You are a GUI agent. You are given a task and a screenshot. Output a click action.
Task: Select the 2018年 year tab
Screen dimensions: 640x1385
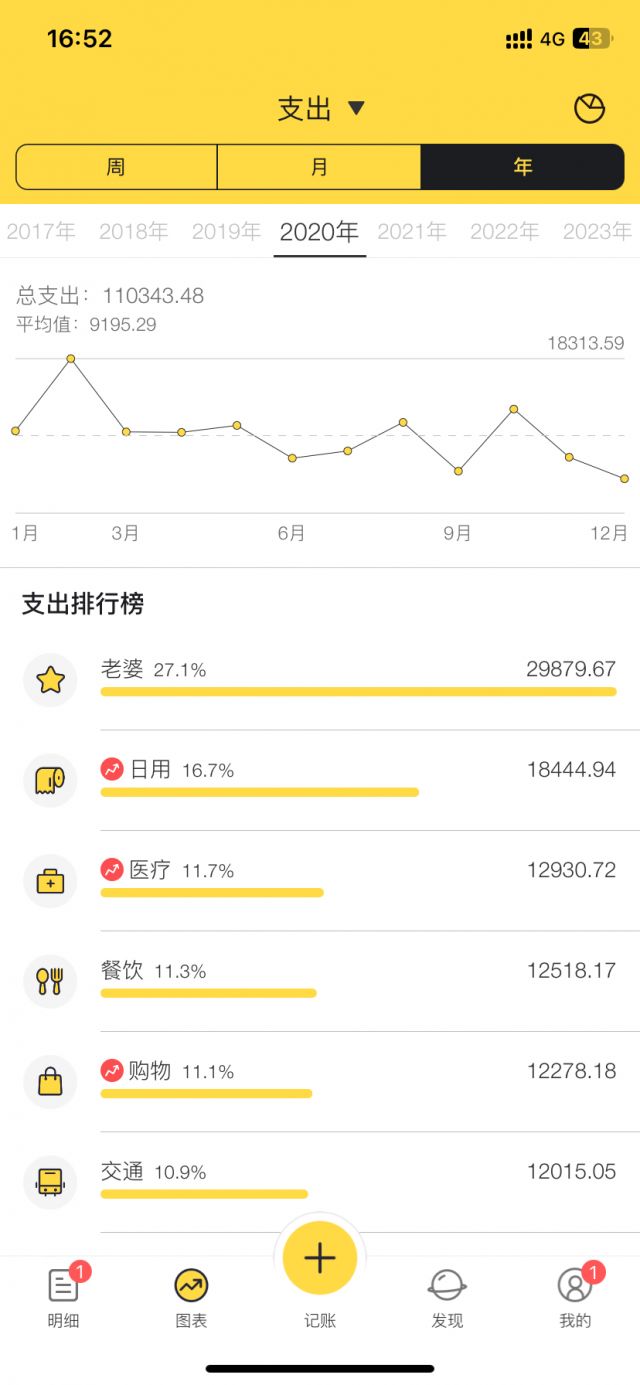pyautogui.click(x=133, y=232)
